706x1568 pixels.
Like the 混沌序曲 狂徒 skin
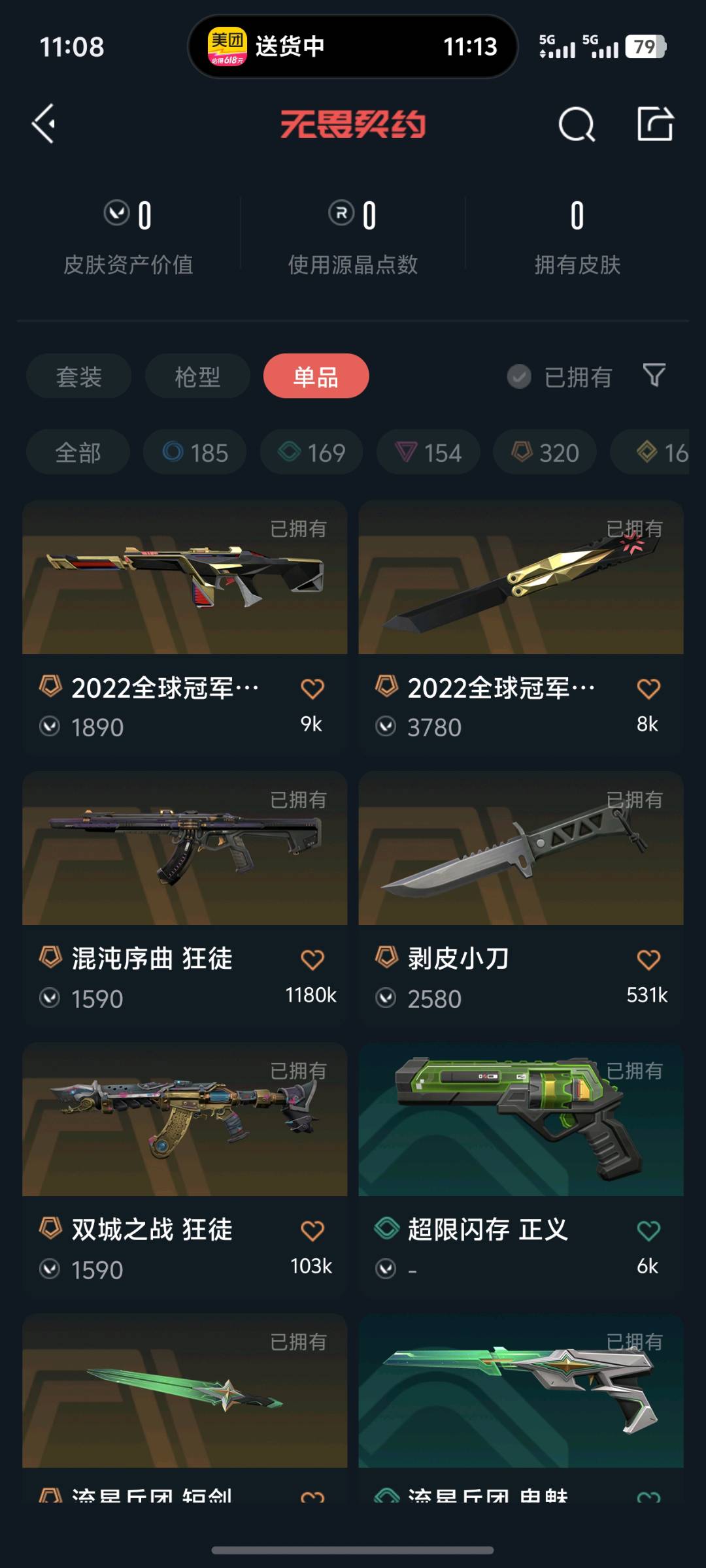coord(312,960)
